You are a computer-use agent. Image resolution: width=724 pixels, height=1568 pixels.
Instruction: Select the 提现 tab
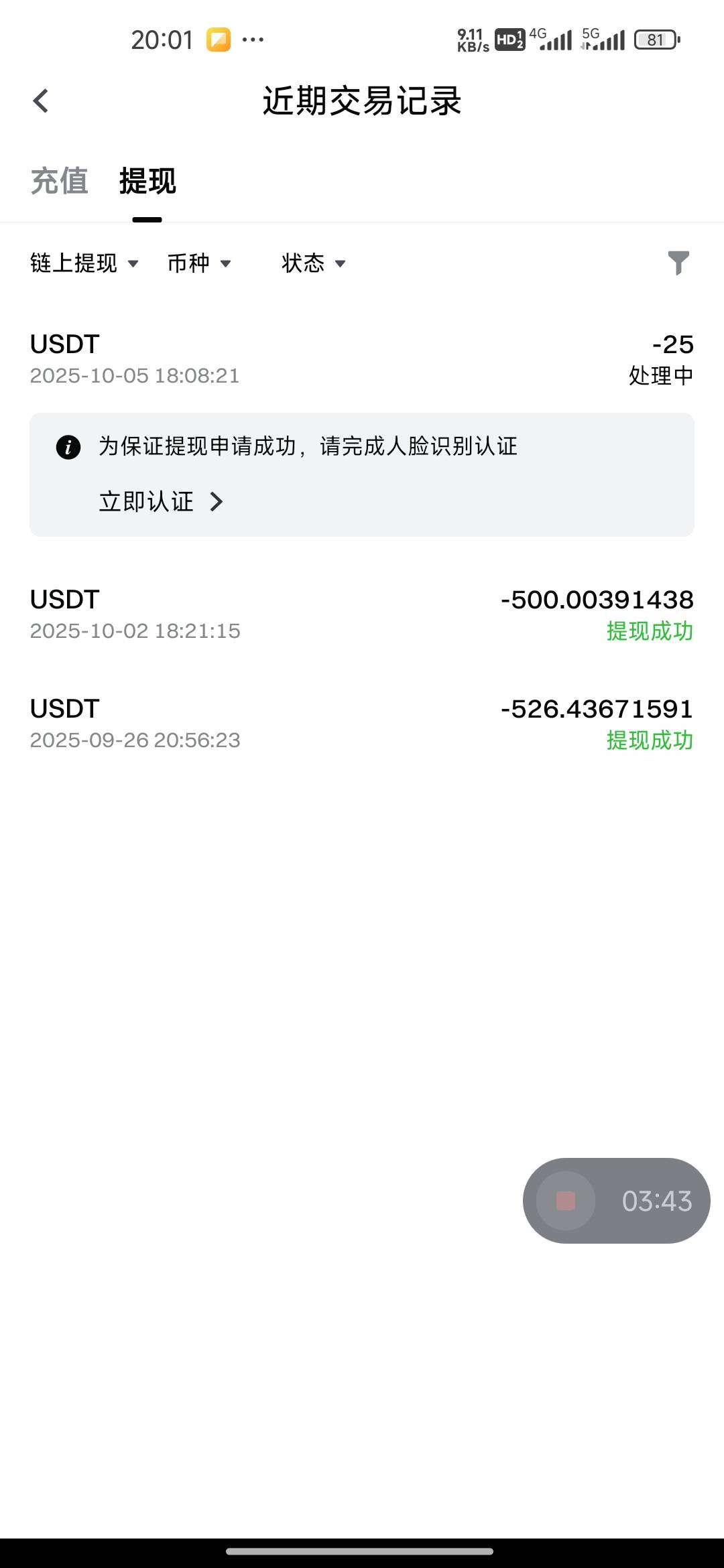click(147, 181)
